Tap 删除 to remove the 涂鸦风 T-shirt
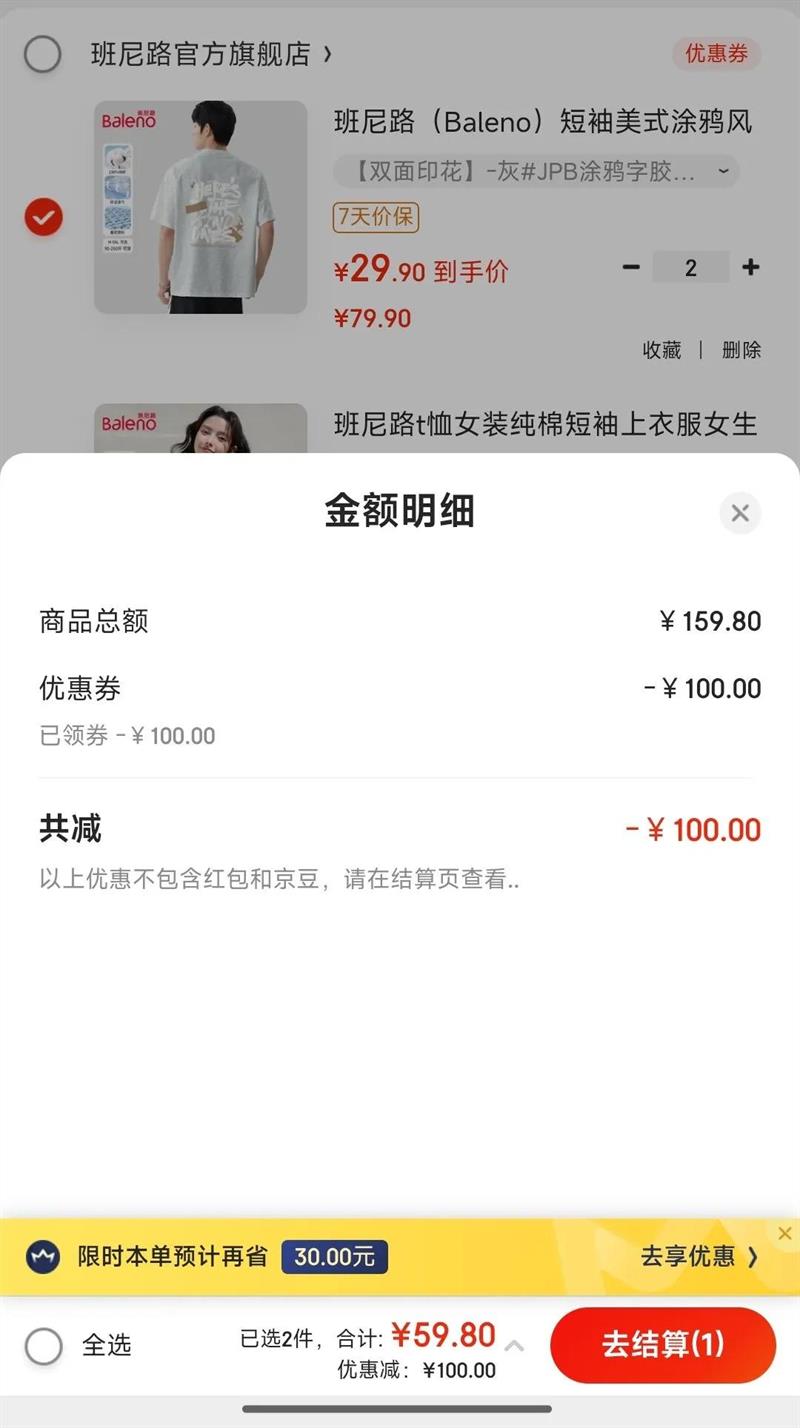The image size is (800, 1428). coord(741,350)
